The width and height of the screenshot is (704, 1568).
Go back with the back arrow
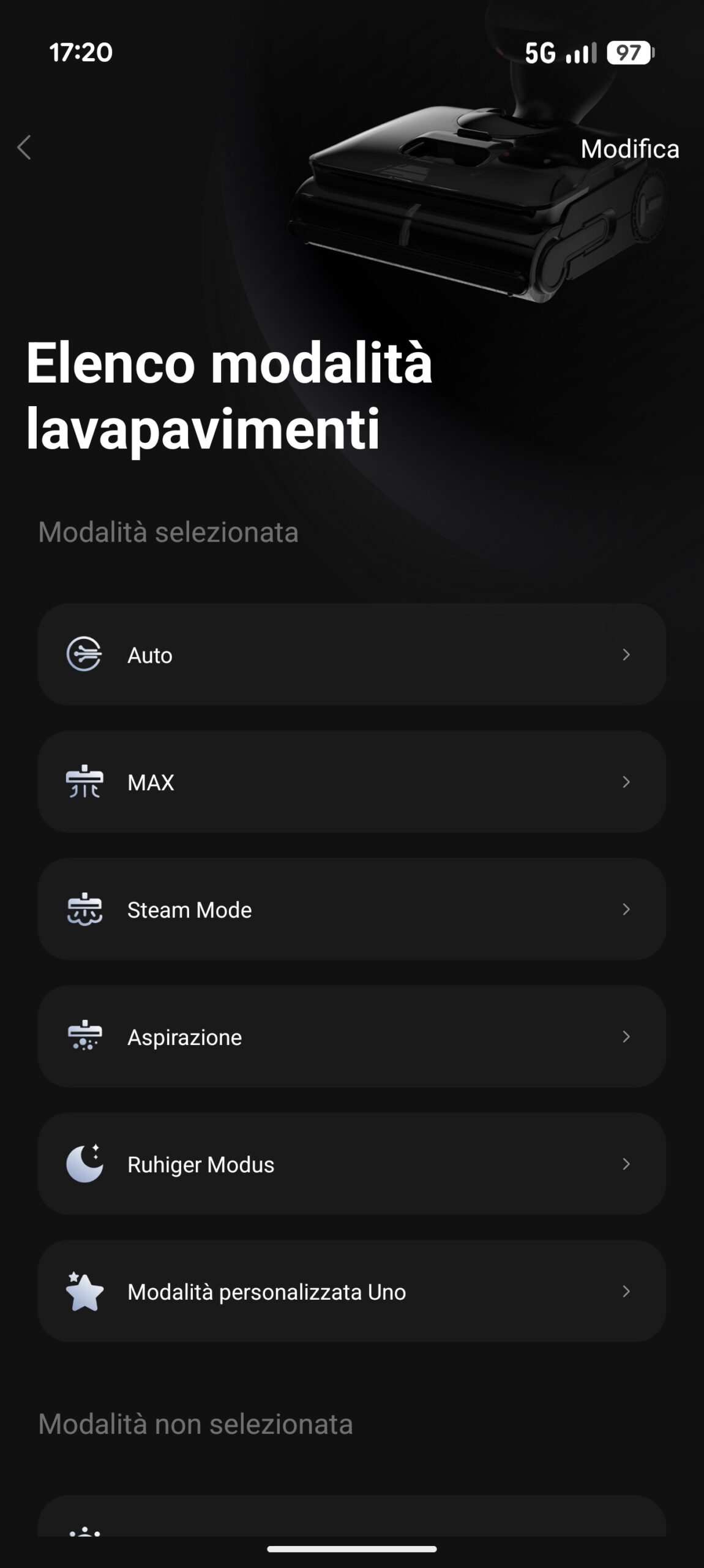coord(26,147)
